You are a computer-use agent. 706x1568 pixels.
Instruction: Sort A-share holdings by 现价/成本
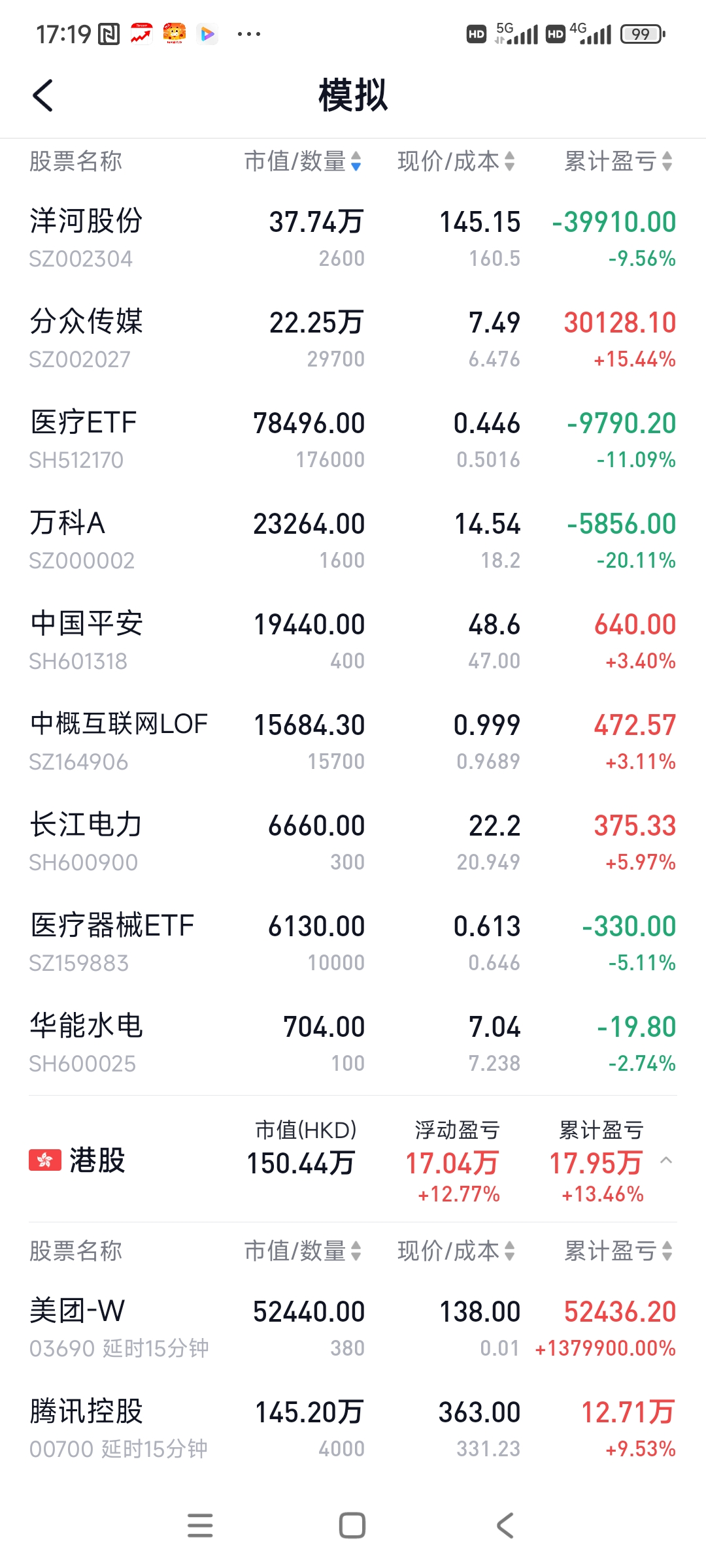[x=456, y=161]
